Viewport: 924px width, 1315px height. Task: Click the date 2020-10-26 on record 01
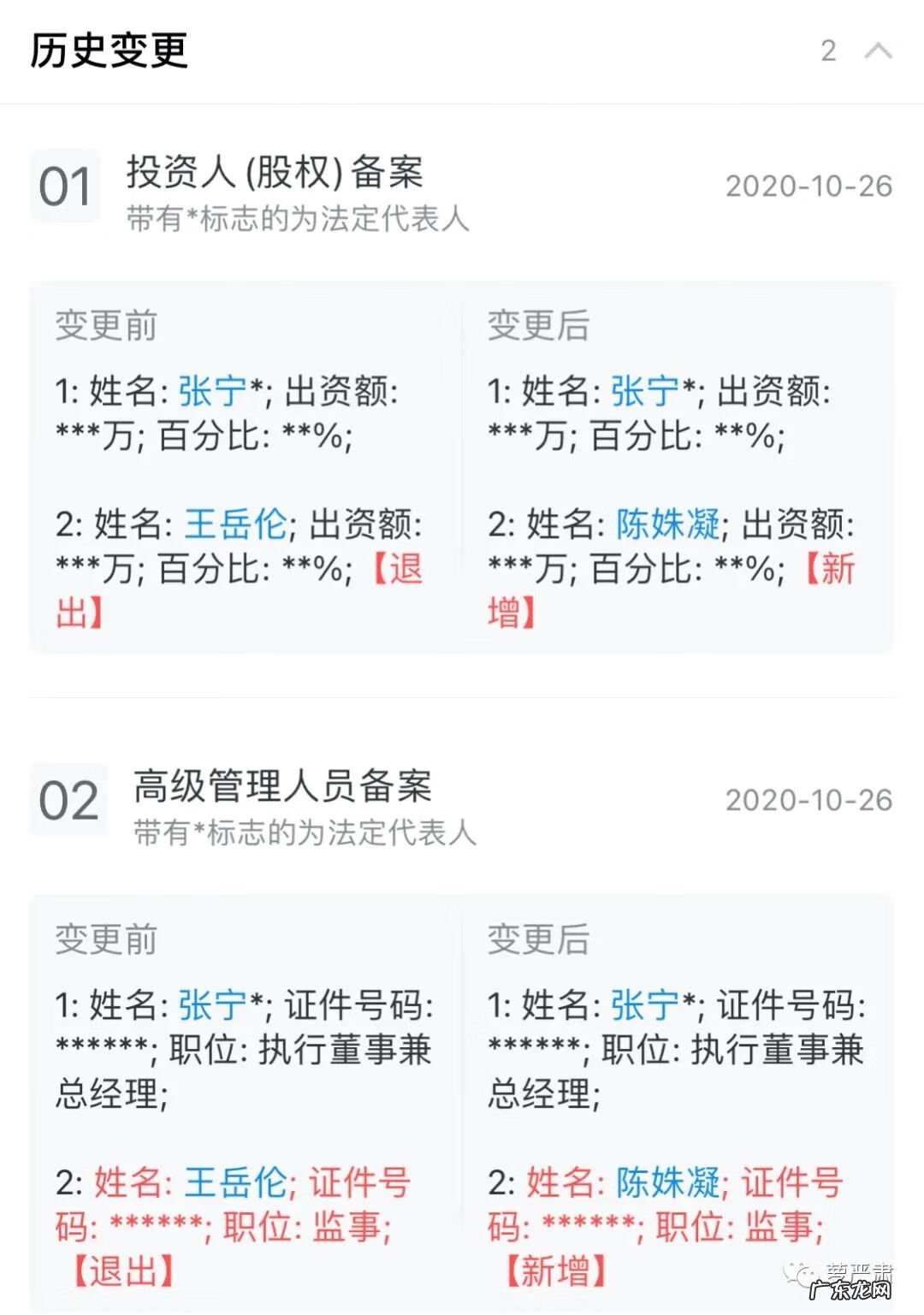pos(808,185)
